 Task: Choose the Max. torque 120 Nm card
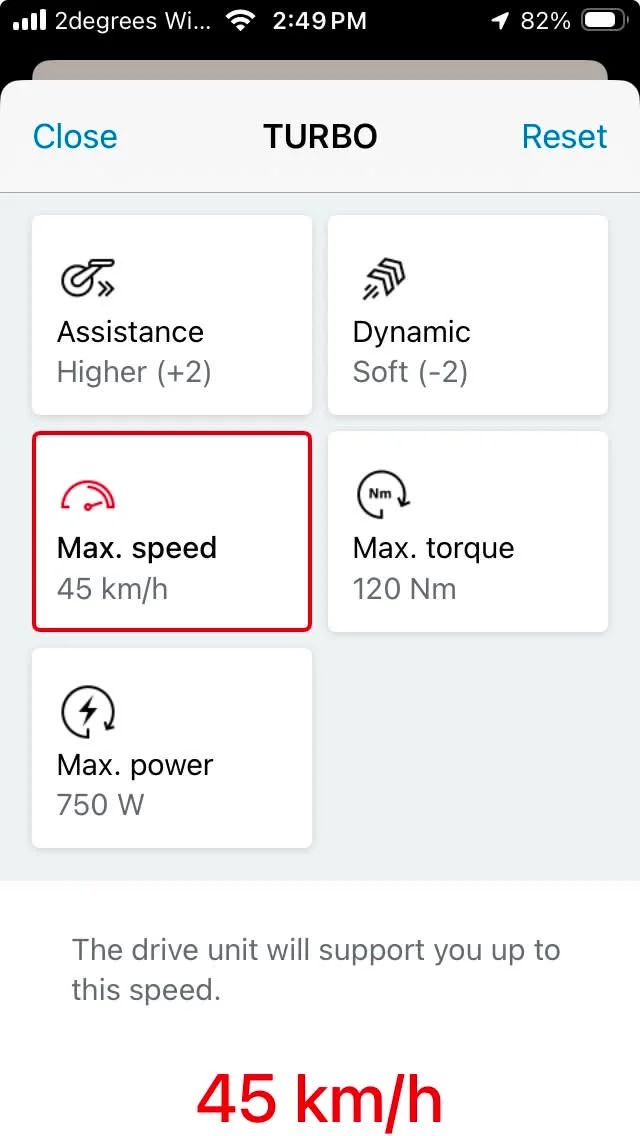point(467,531)
